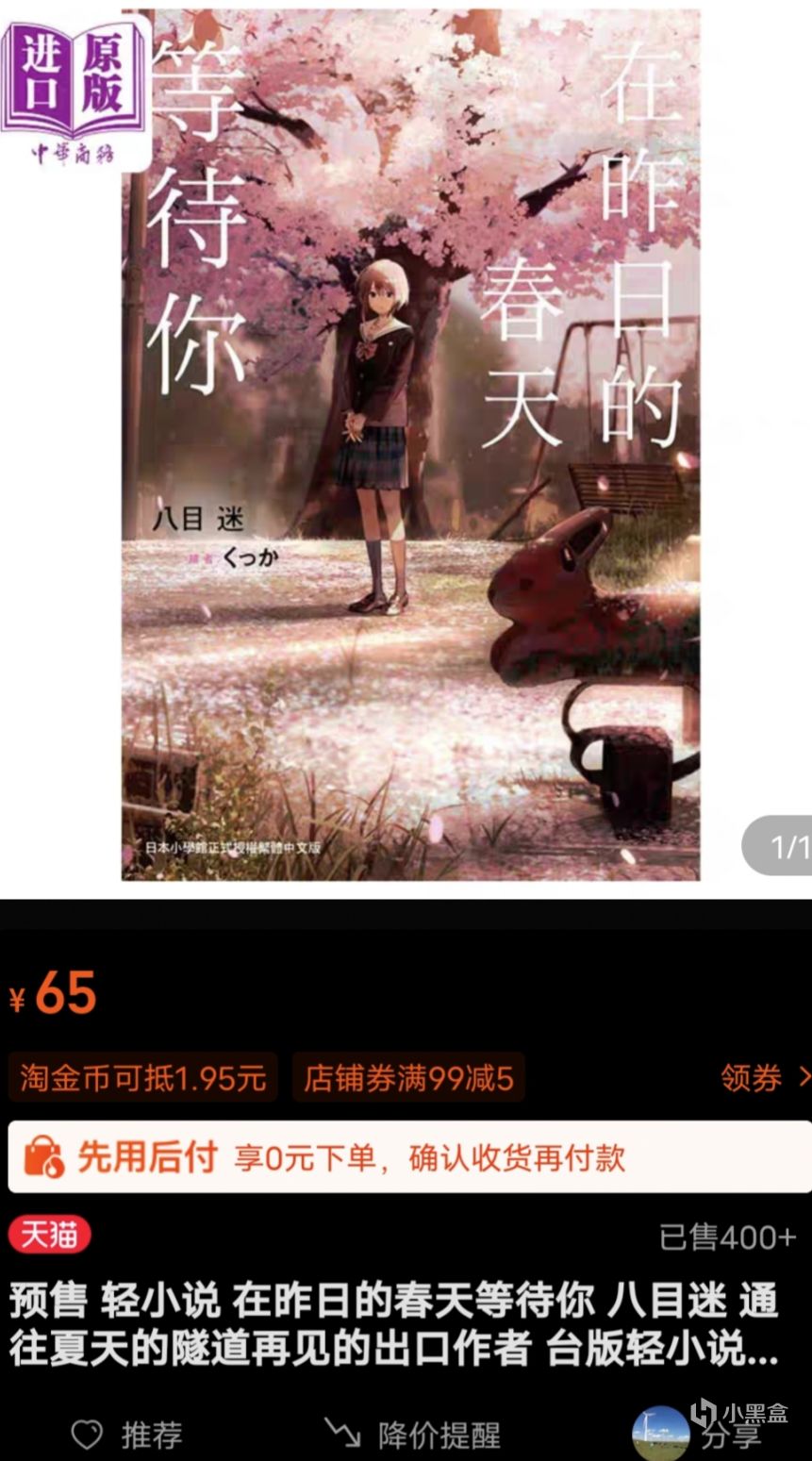Open the book cover product image

[410, 443]
